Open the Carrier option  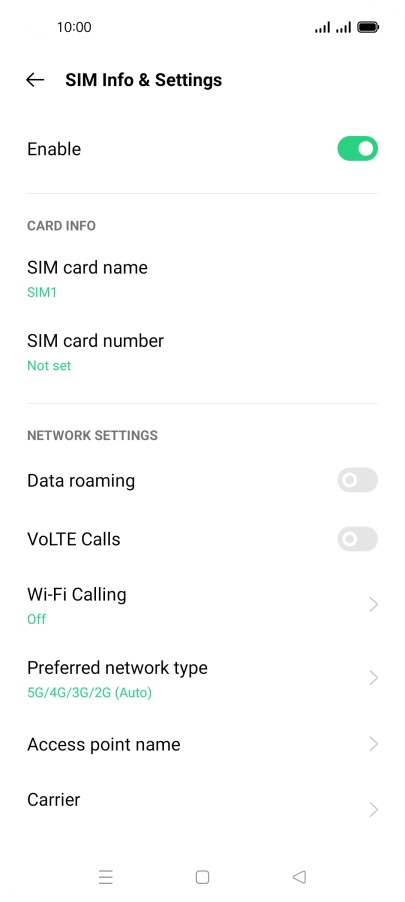tap(202, 804)
